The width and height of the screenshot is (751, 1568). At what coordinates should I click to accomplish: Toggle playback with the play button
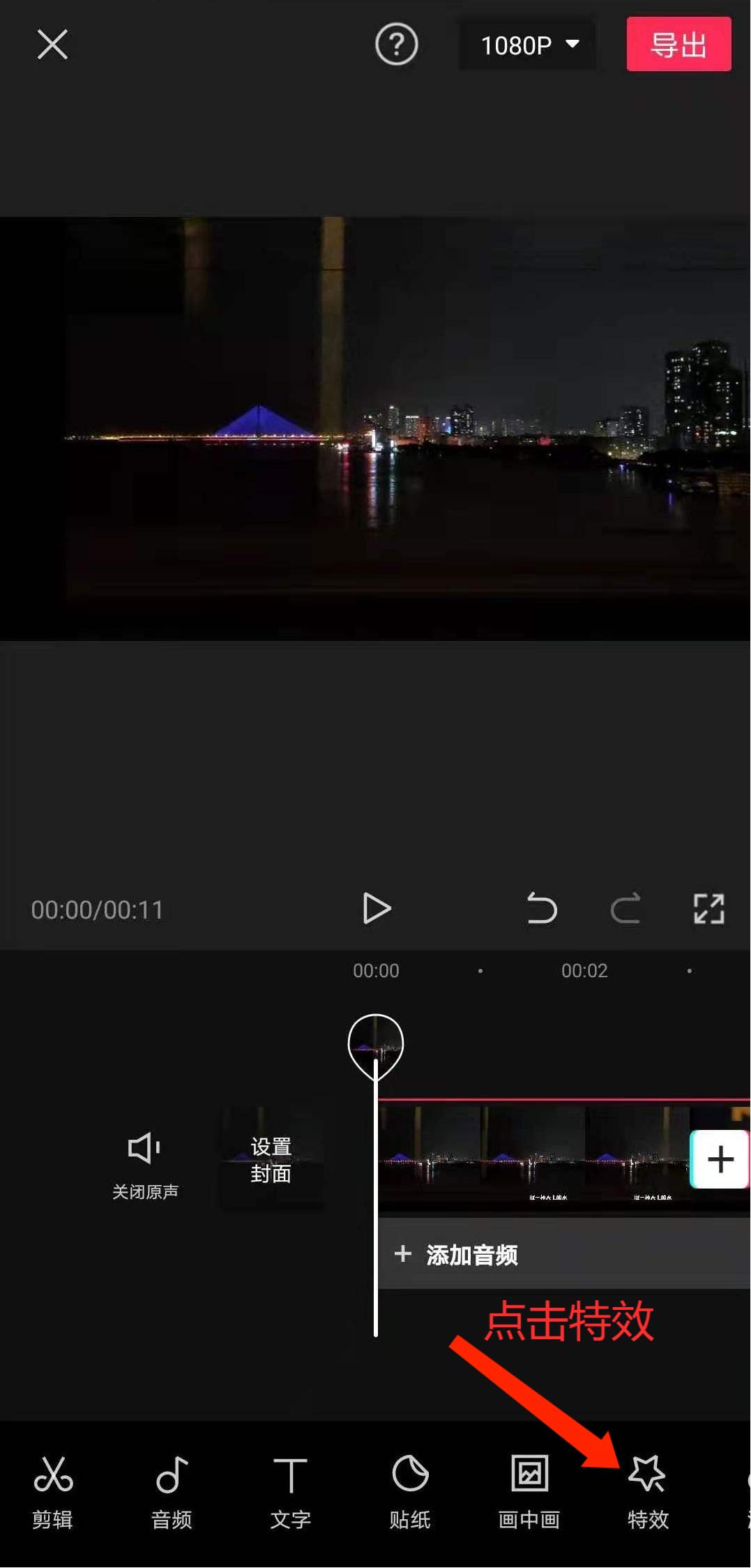click(377, 909)
